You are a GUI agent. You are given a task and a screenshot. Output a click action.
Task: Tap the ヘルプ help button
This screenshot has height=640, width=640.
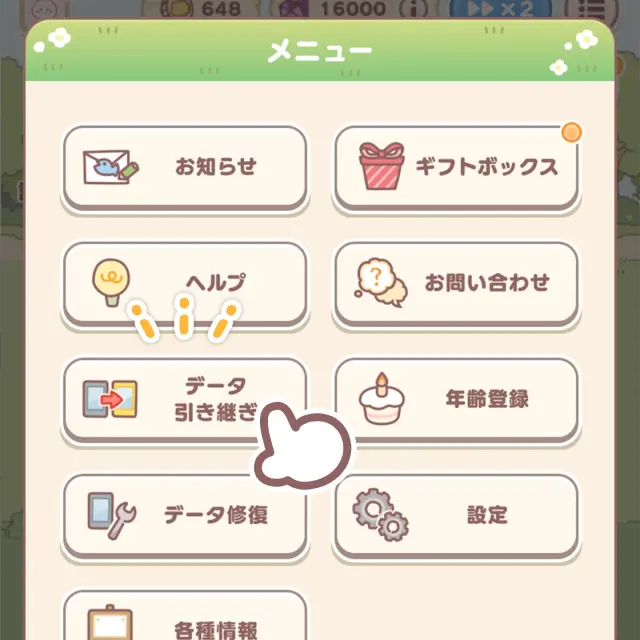pos(185,282)
